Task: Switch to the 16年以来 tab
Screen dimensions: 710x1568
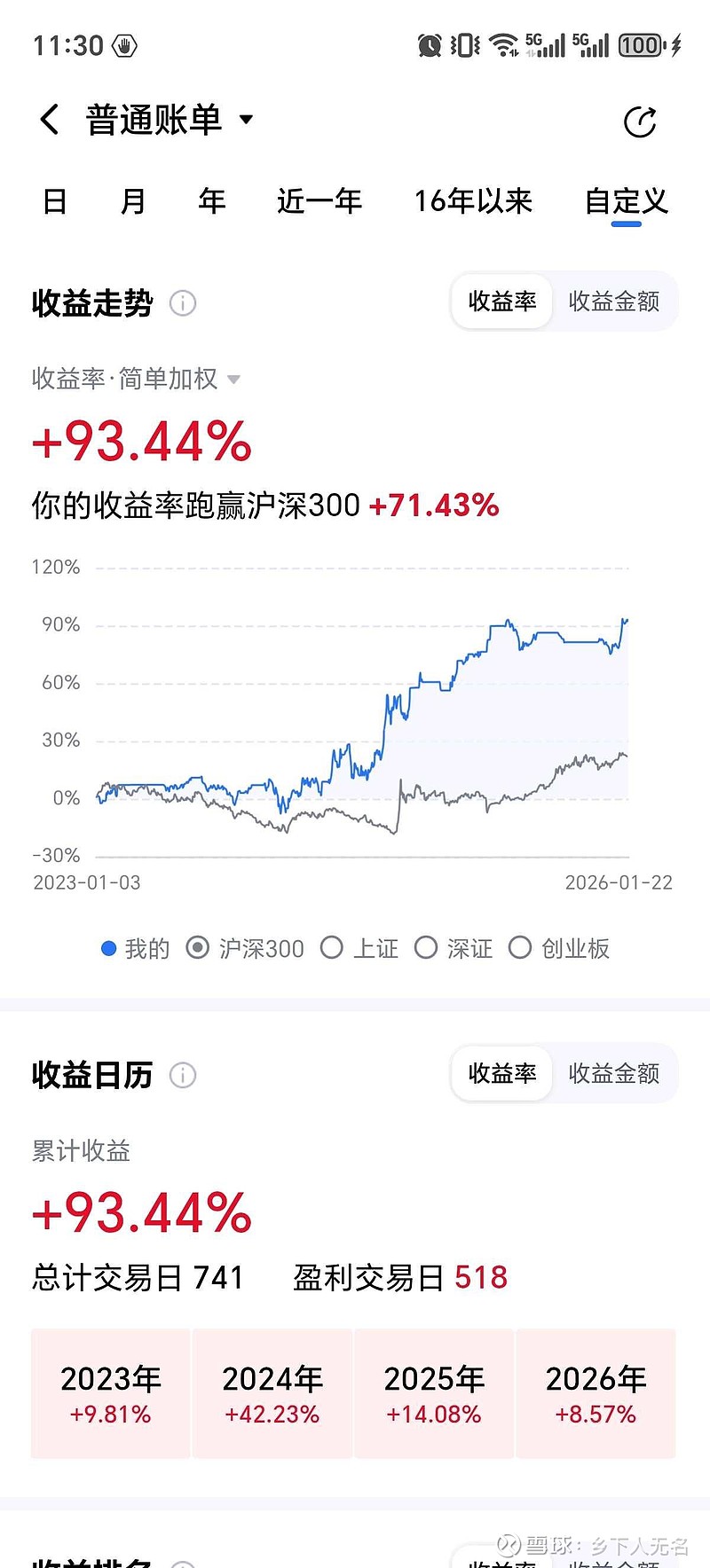Action: click(474, 201)
